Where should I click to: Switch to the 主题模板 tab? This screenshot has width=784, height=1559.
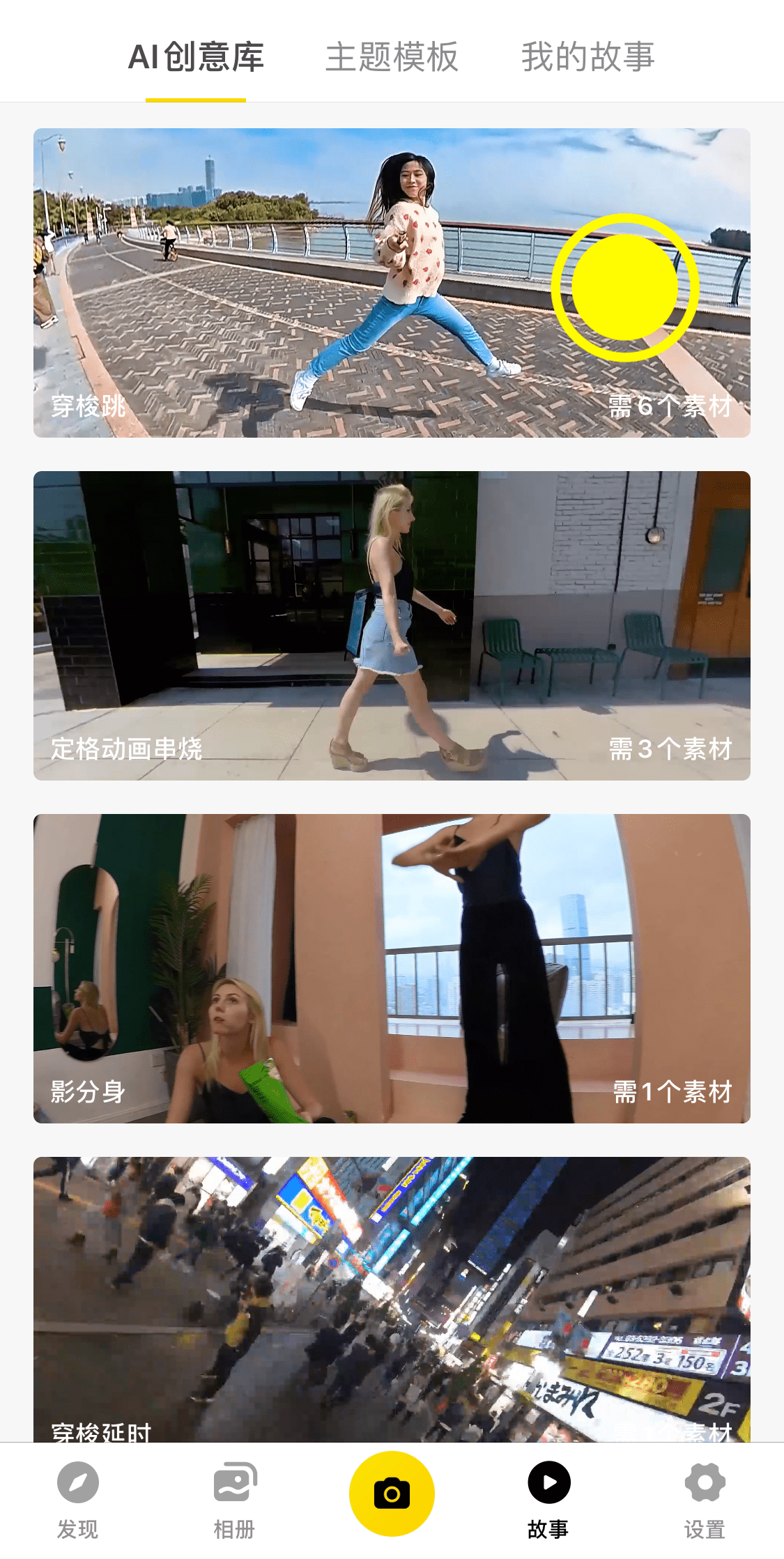click(392, 57)
